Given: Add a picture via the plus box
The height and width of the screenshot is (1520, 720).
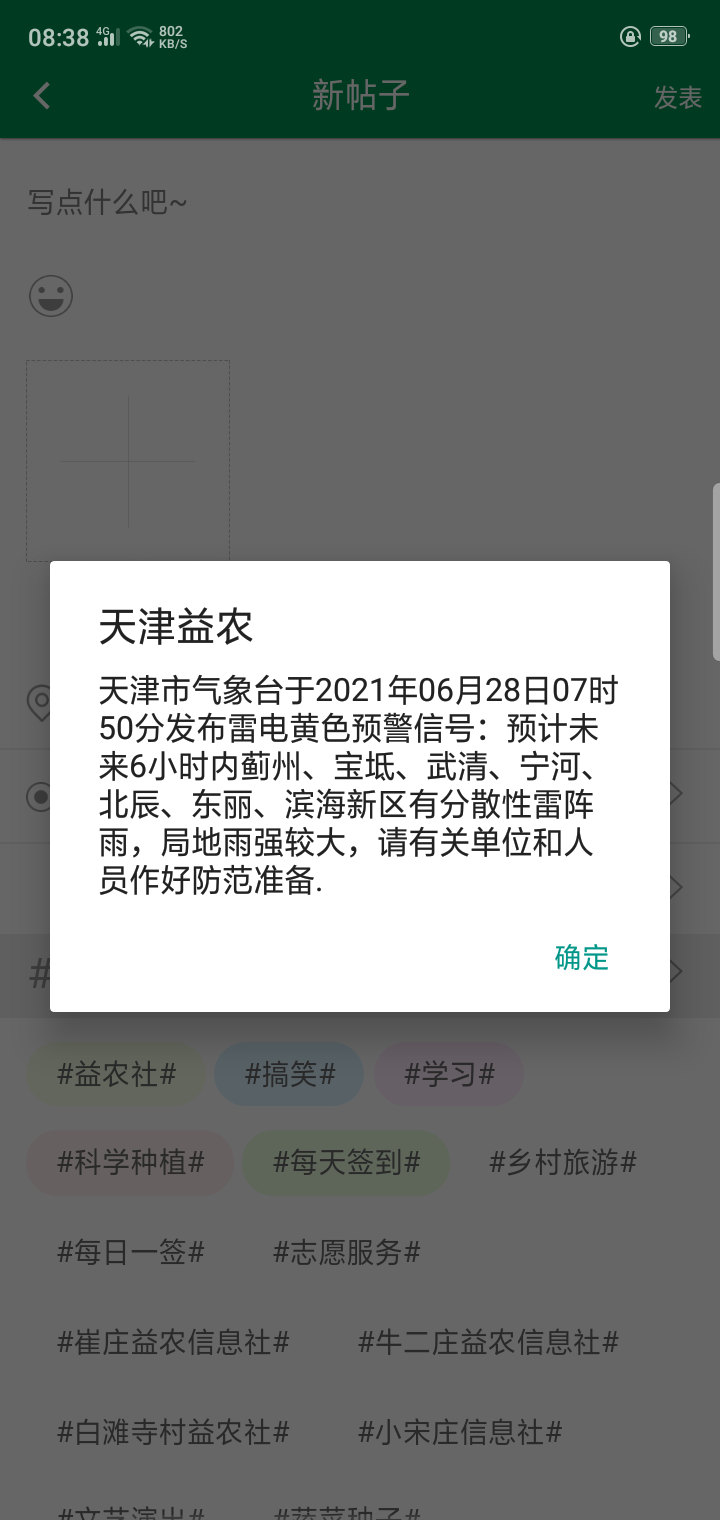Looking at the screenshot, I should (x=128, y=461).
